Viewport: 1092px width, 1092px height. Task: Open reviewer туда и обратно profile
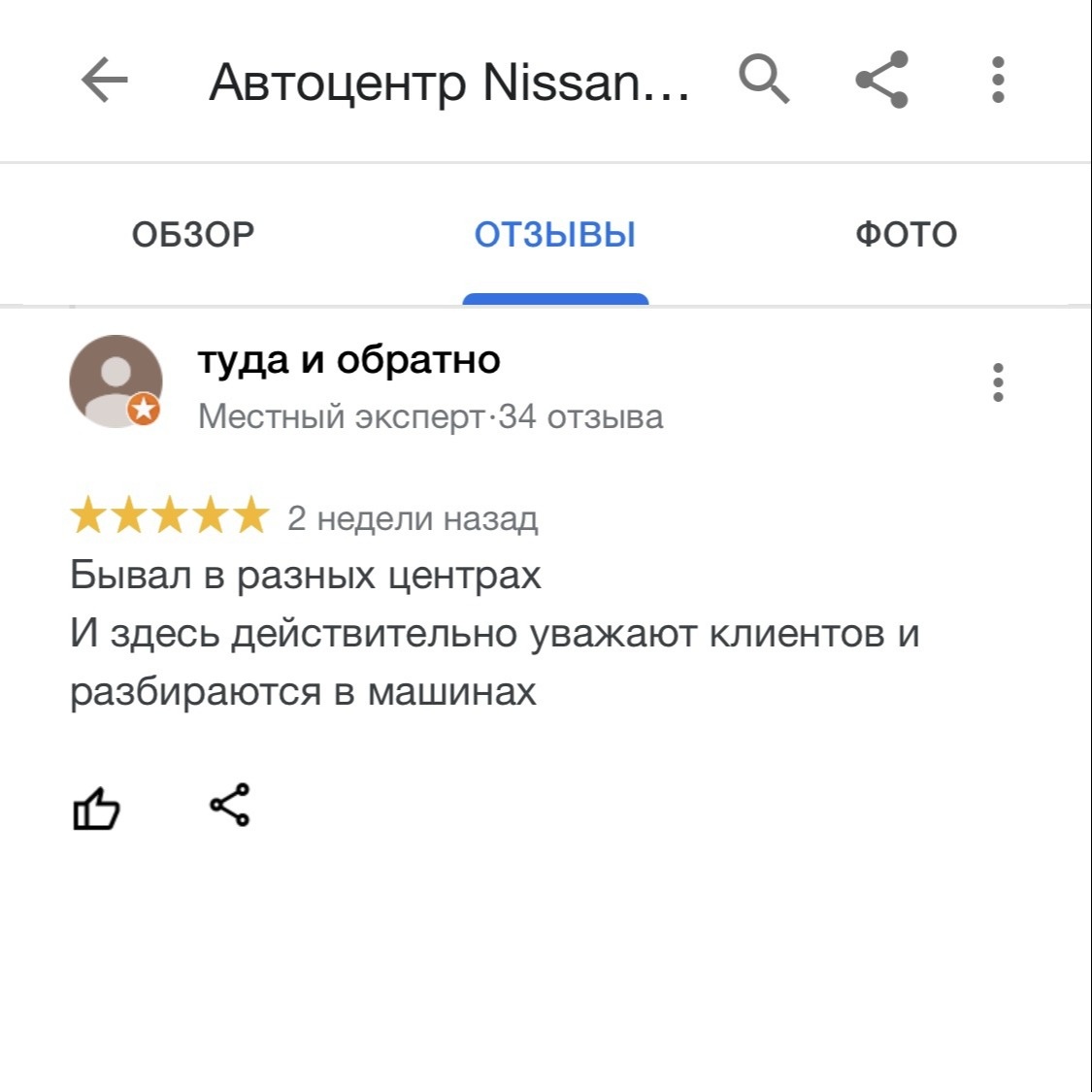tap(347, 361)
